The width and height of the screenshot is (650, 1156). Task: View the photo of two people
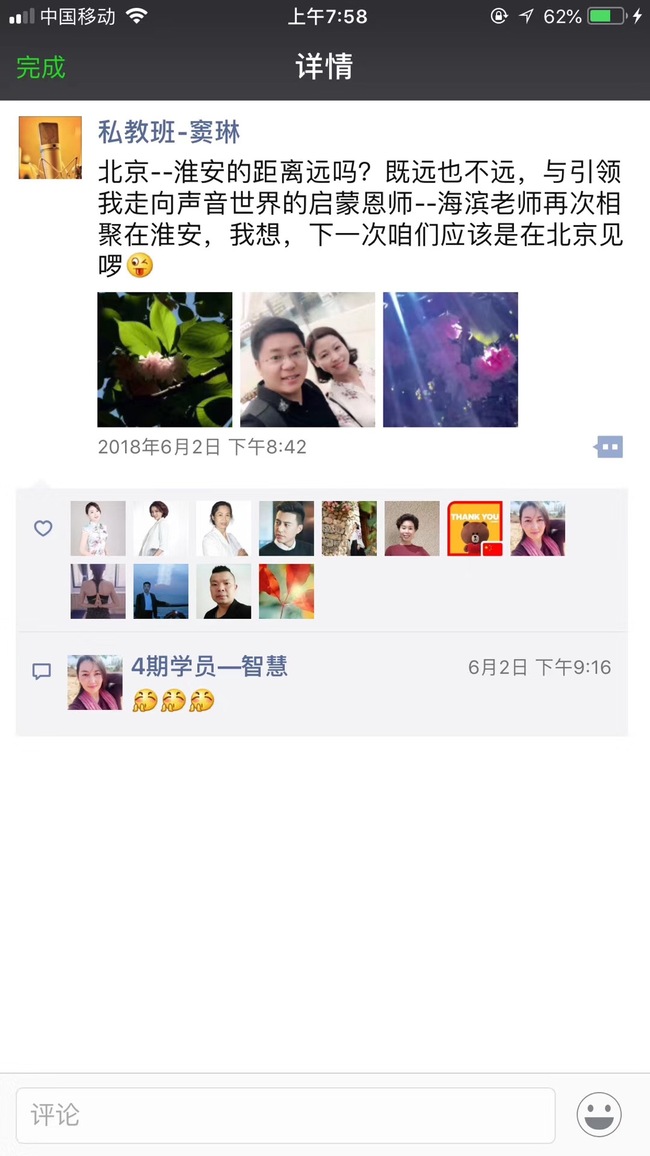(308, 360)
